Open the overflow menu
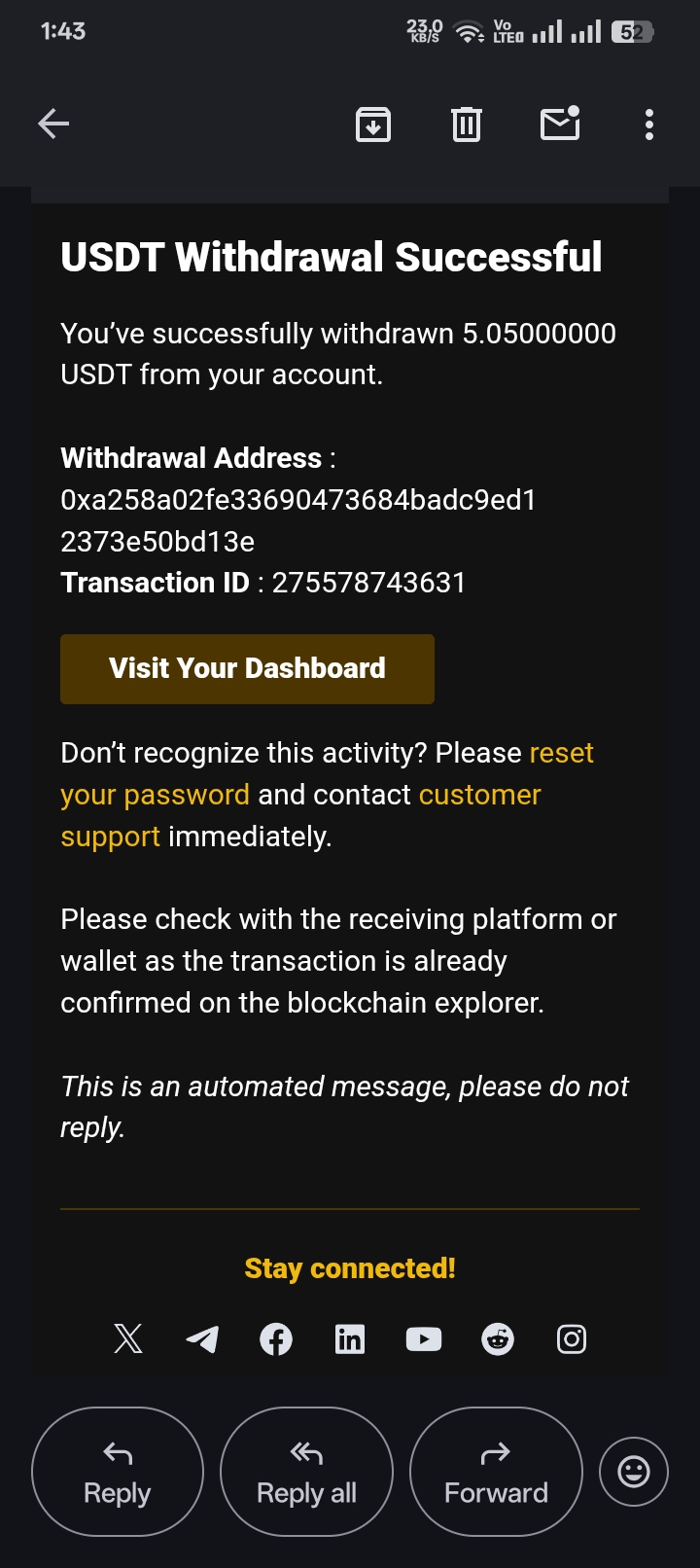The width and height of the screenshot is (700, 1568). tap(649, 125)
